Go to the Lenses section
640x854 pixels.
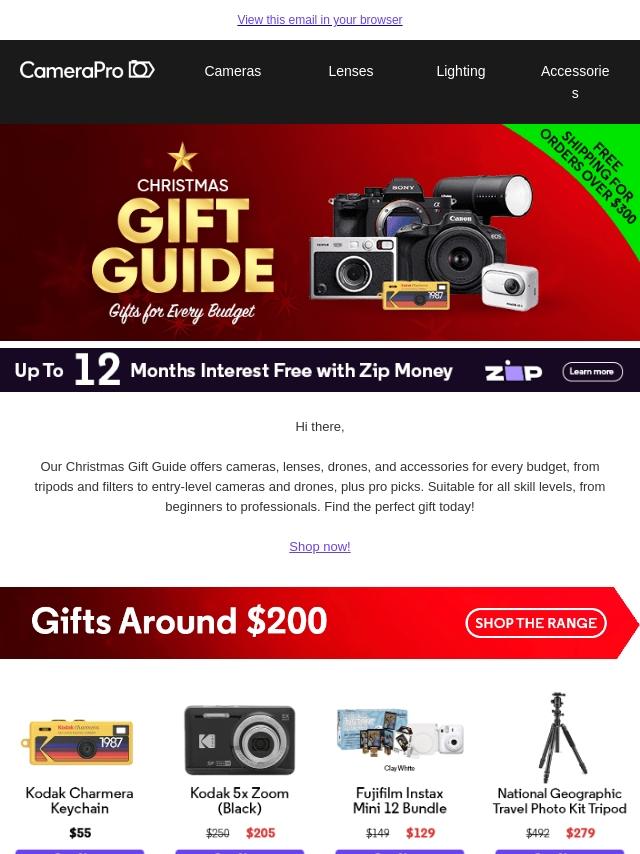[350, 71]
